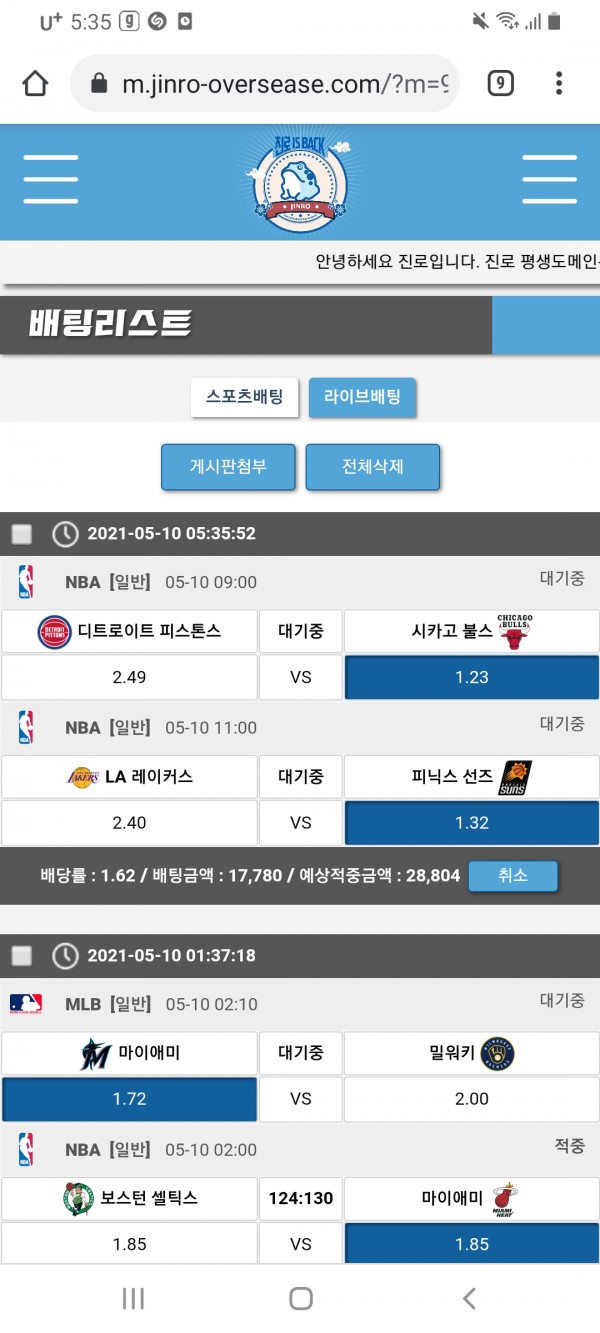This screenshot has width=600, height=1333.
Task: Check the box for bet 01:37:18
Action: tap(22, 956)
